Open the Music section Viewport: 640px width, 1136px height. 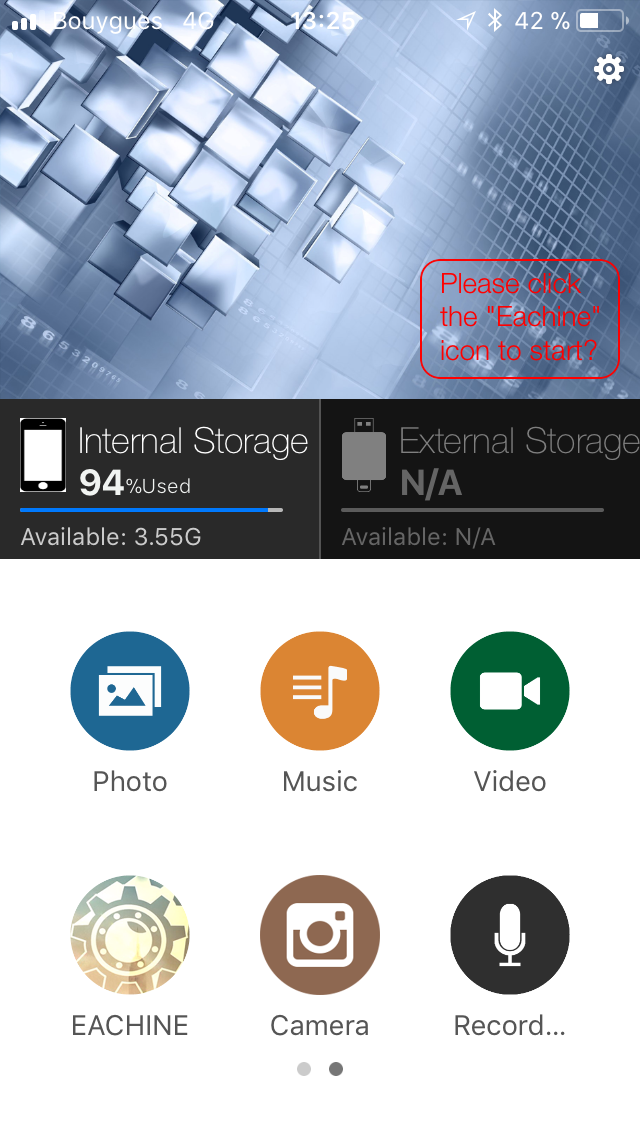pyautogui.click(x=320, y=690)
